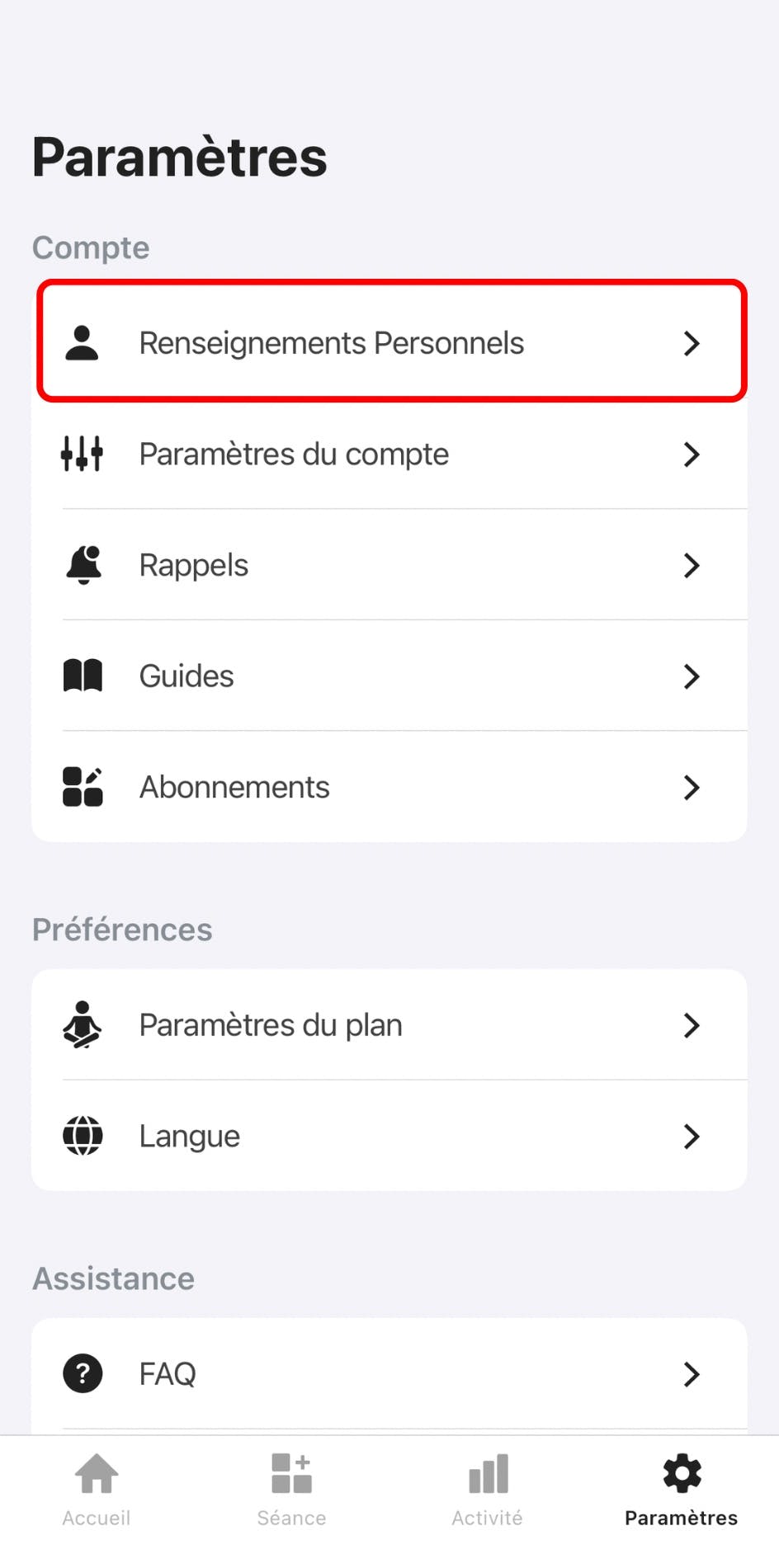Tap the Paramètres tab in bottom bar
The image size is (779, 1568).
pos(681,1489)
